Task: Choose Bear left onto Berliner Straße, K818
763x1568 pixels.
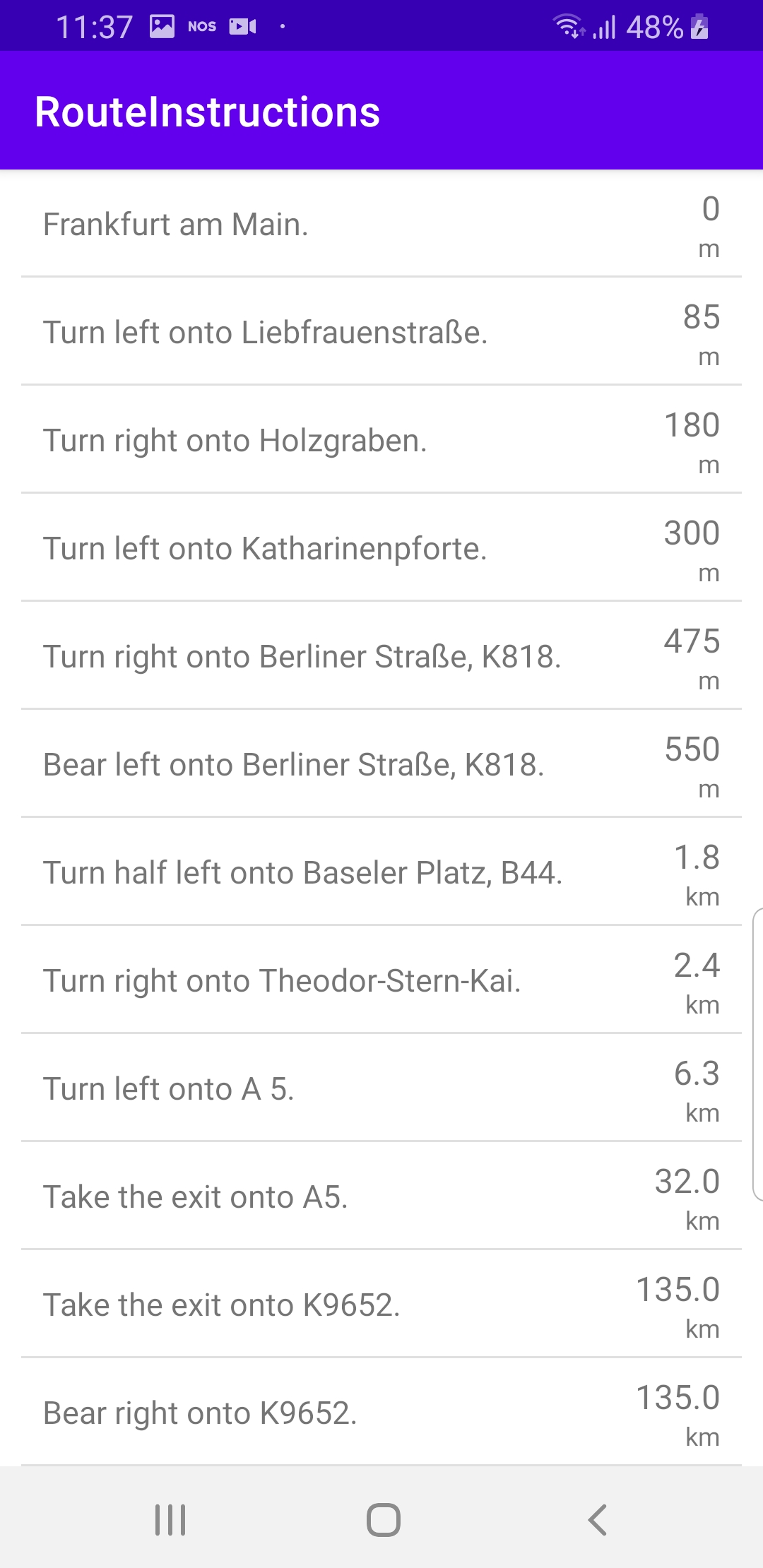Action: (x=381, y=764)
